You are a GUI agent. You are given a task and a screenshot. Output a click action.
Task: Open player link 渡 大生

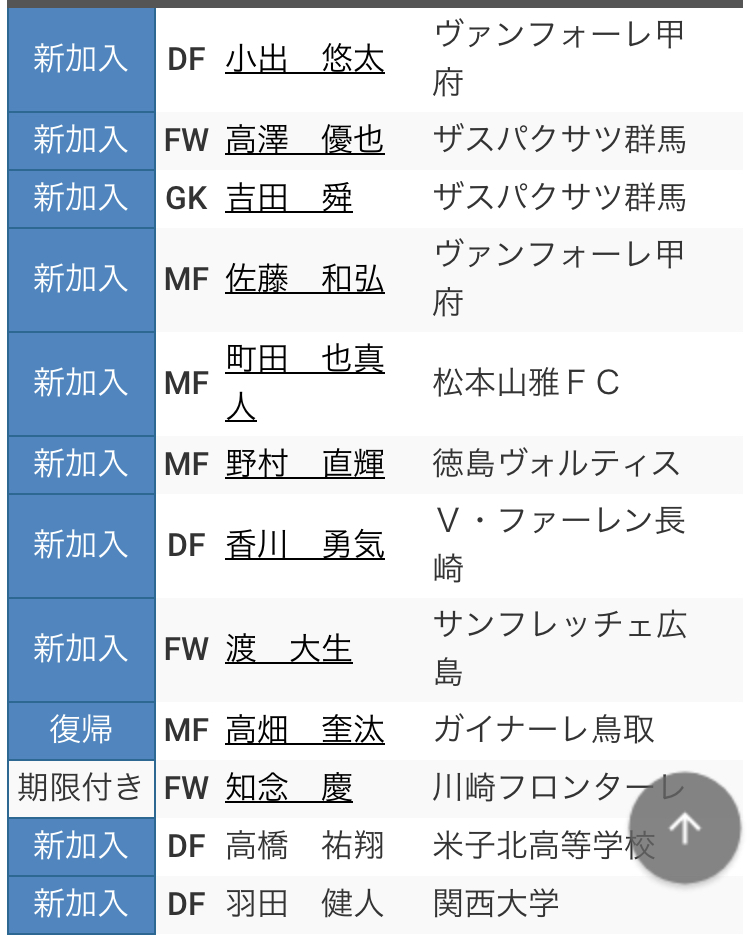tap(289, 650)
